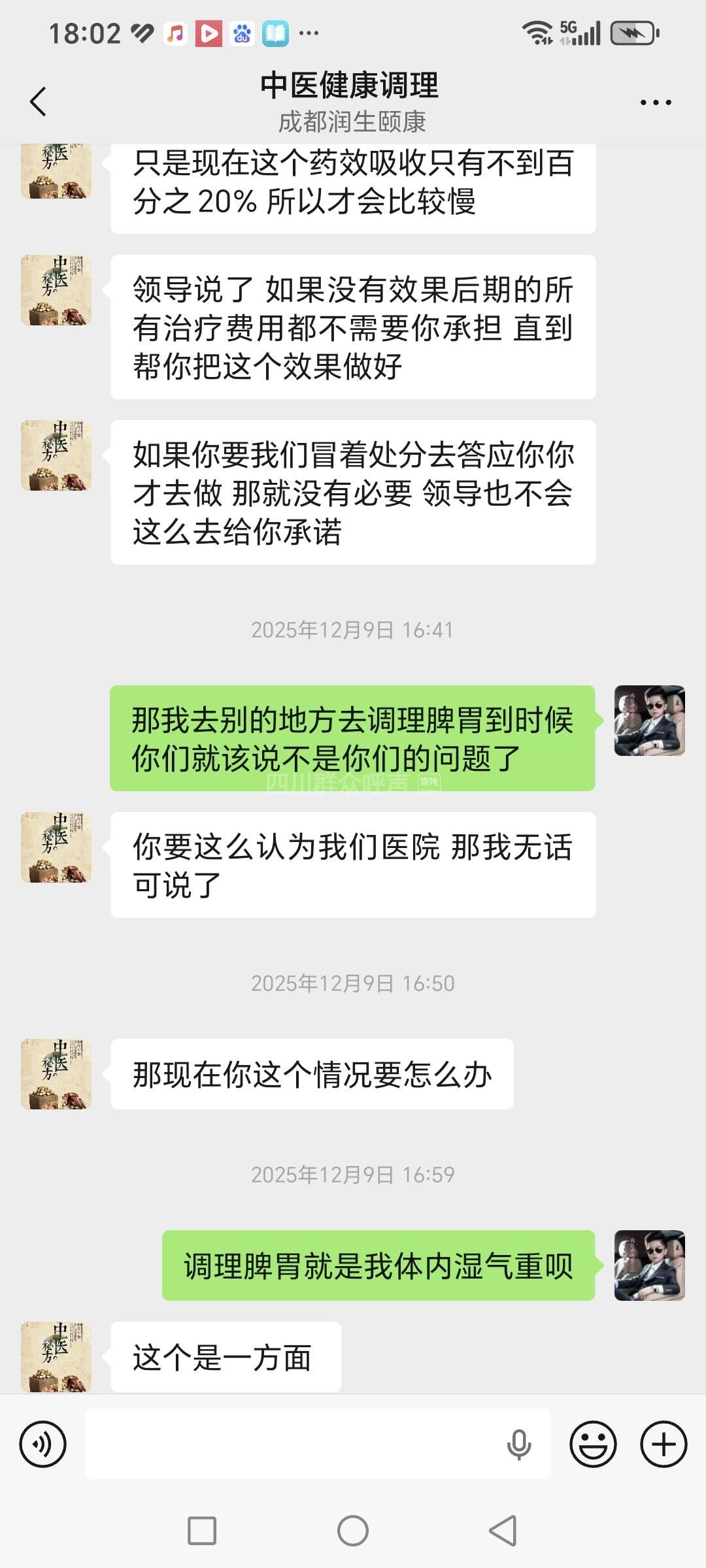Open the chat overflow menu
This screenshot has height=1568, width=706.
(x=656, y=103)
